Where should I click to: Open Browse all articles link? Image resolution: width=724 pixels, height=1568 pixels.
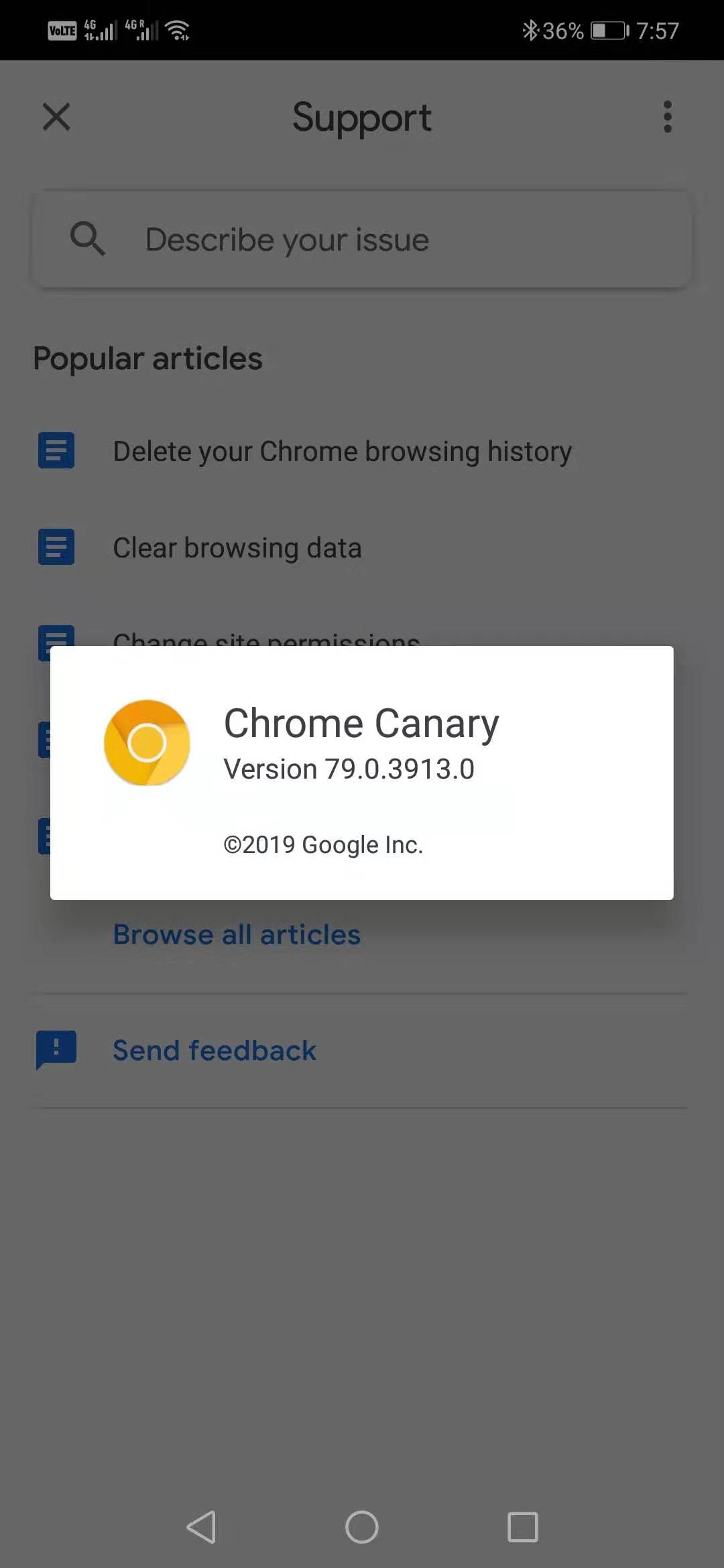tap(237, 935)
